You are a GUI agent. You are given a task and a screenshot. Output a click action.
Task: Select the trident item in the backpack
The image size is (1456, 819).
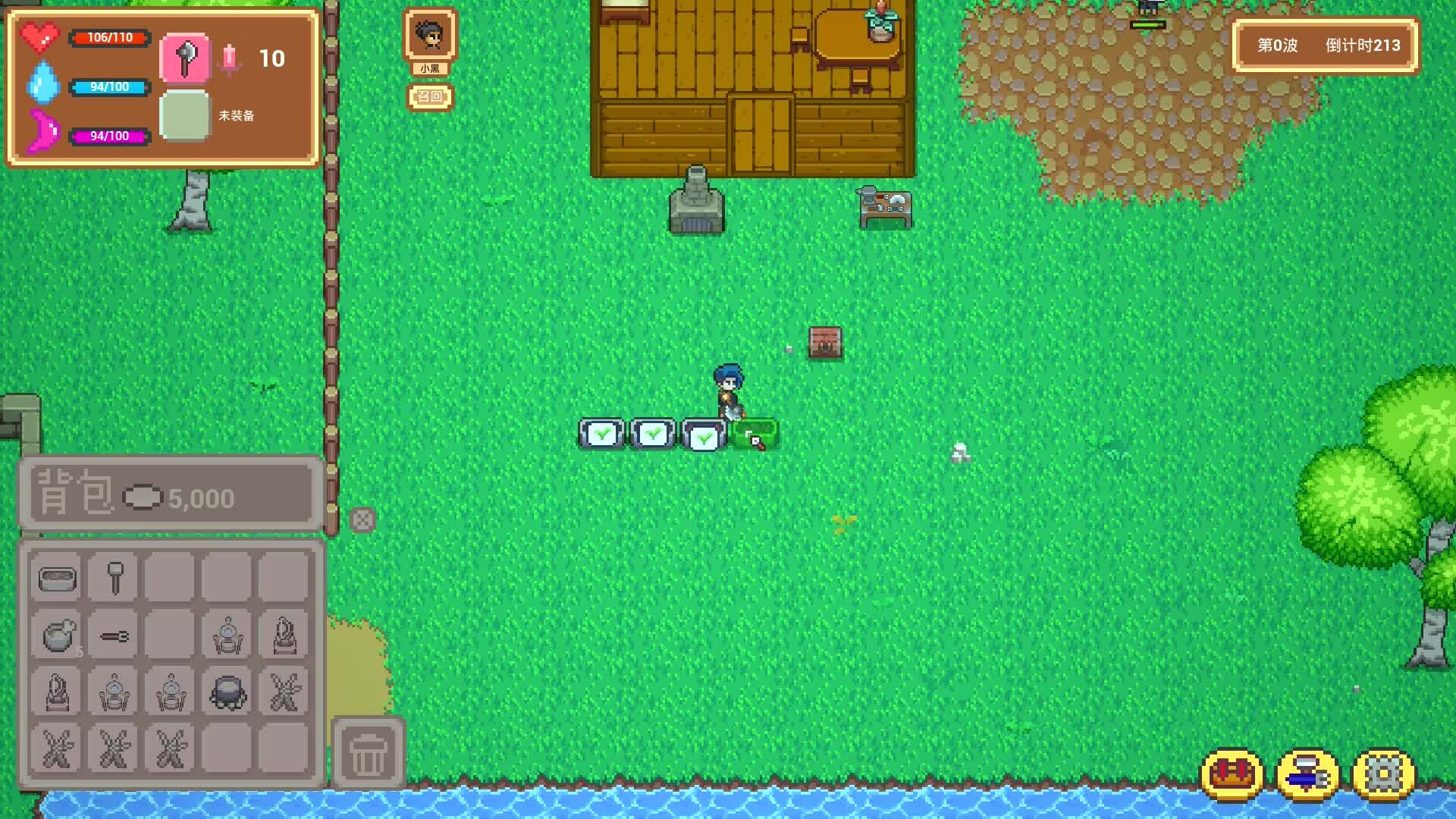[115, 636]
